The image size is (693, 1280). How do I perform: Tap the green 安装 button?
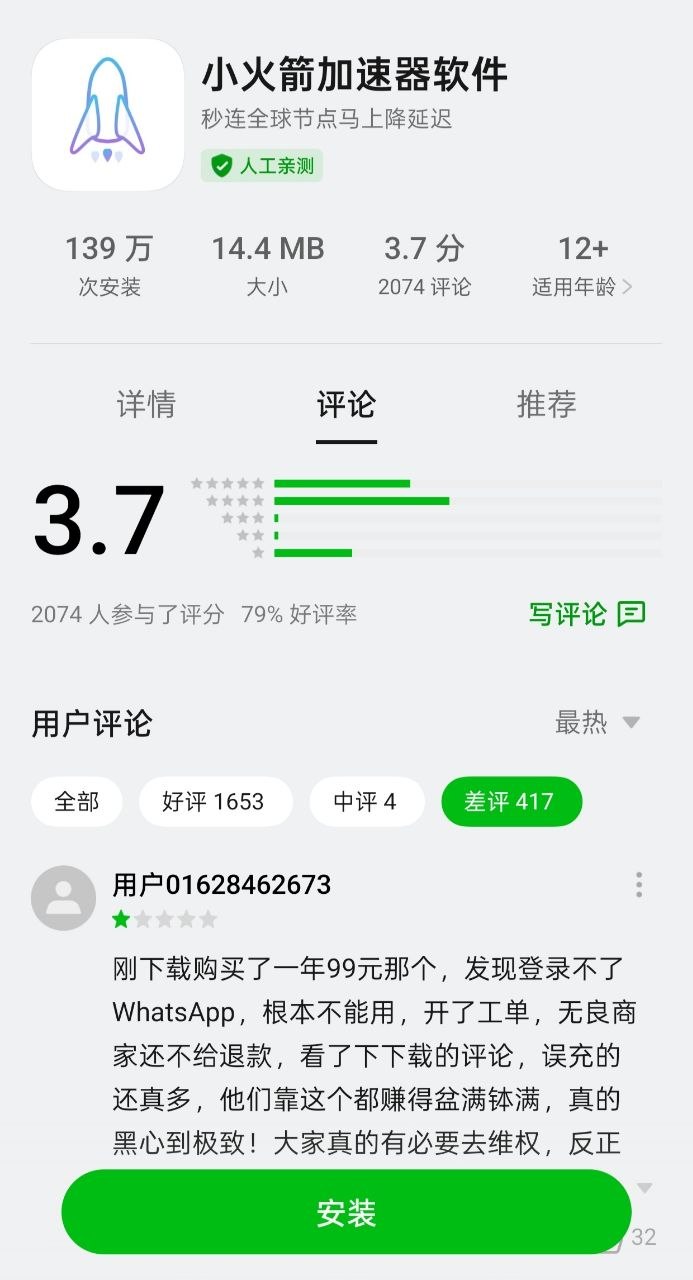346,1212
